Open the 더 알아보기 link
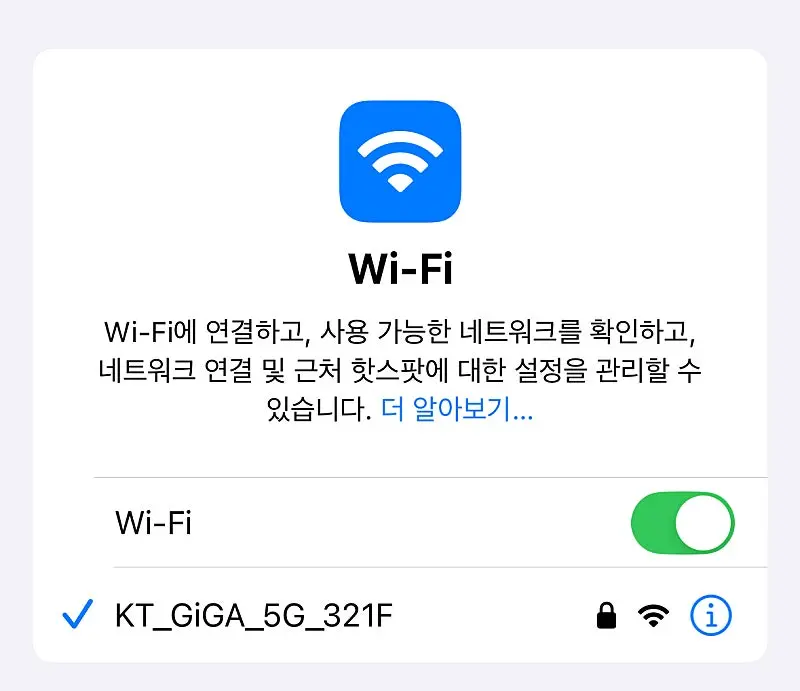The image size is (800, 691). tap(457, 411)
